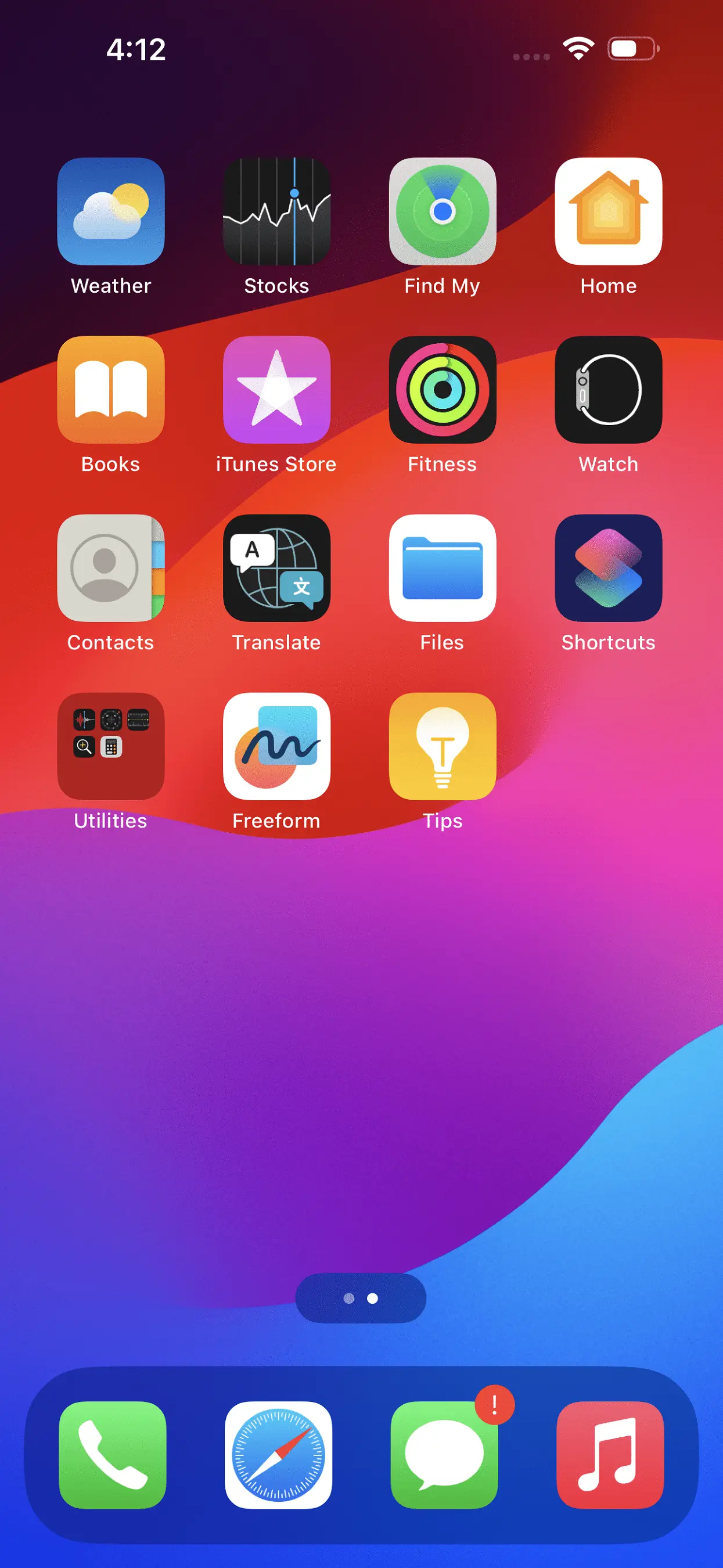Launch the Translate app
The width and height of the screenshot is (723, 1568).
pyautogui.click(x=277, y=568)
